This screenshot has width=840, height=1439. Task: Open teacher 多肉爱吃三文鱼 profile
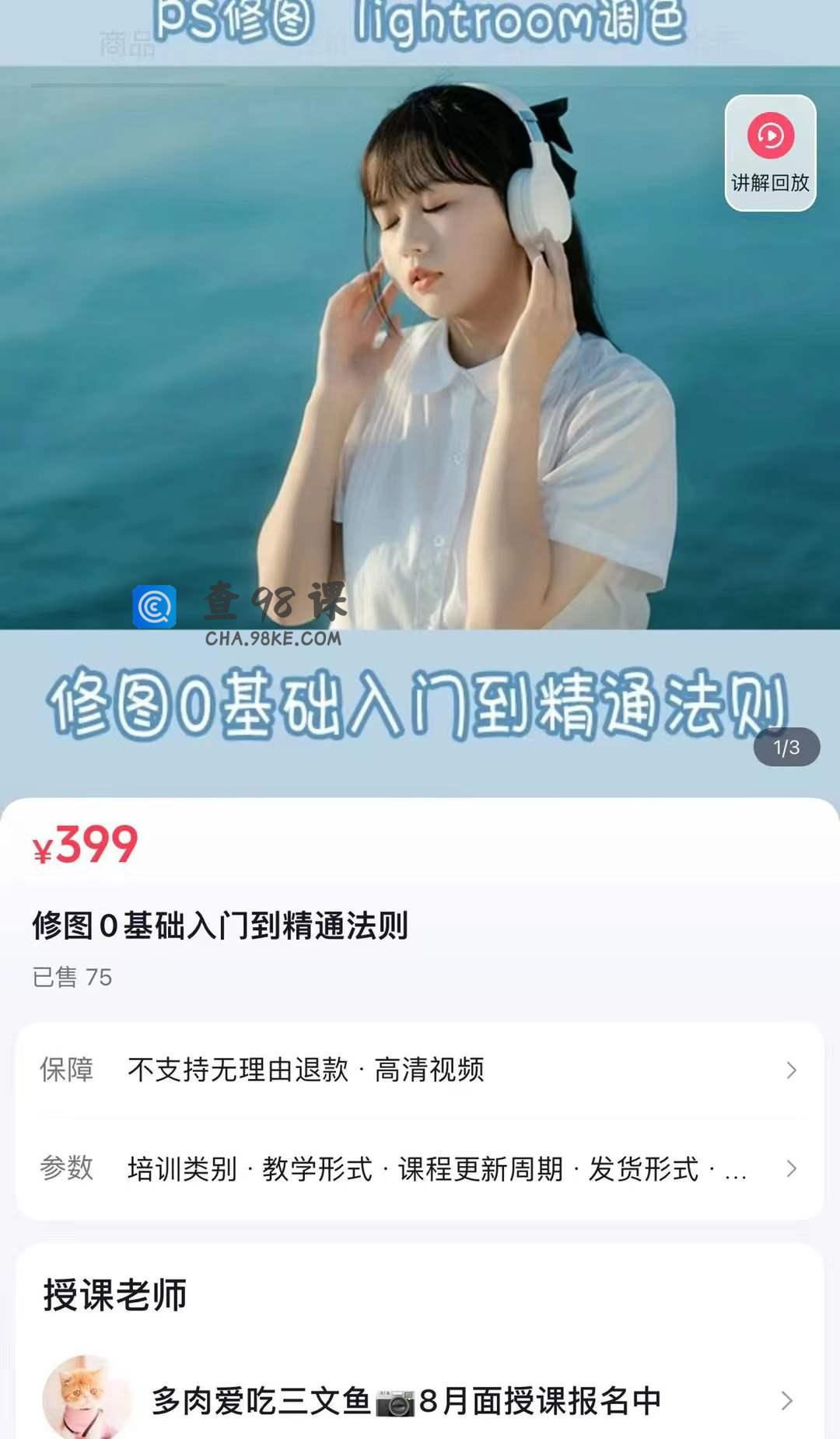point(419,1400)
